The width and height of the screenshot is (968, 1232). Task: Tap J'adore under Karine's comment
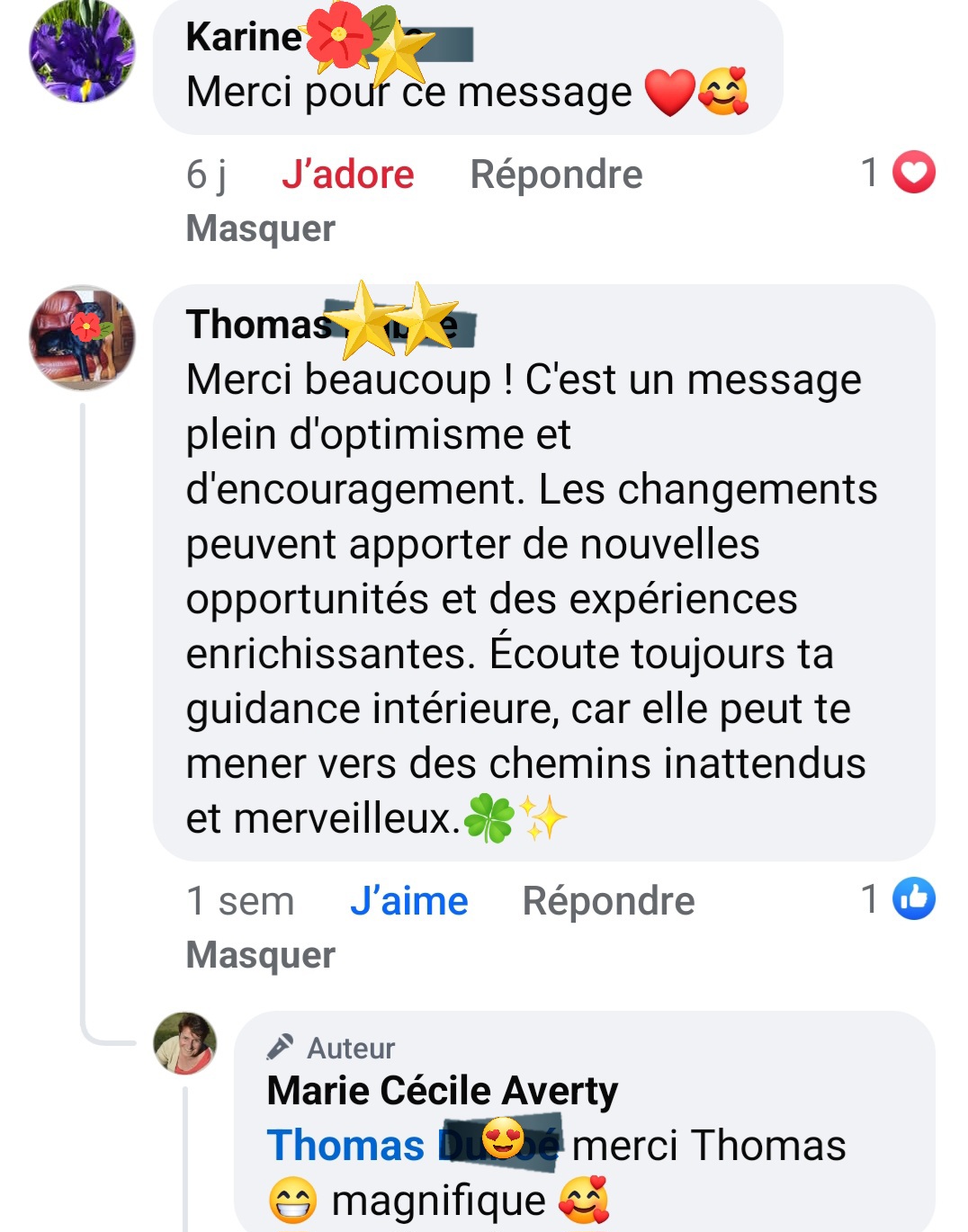pyautogui.click(x=347, y=174)
